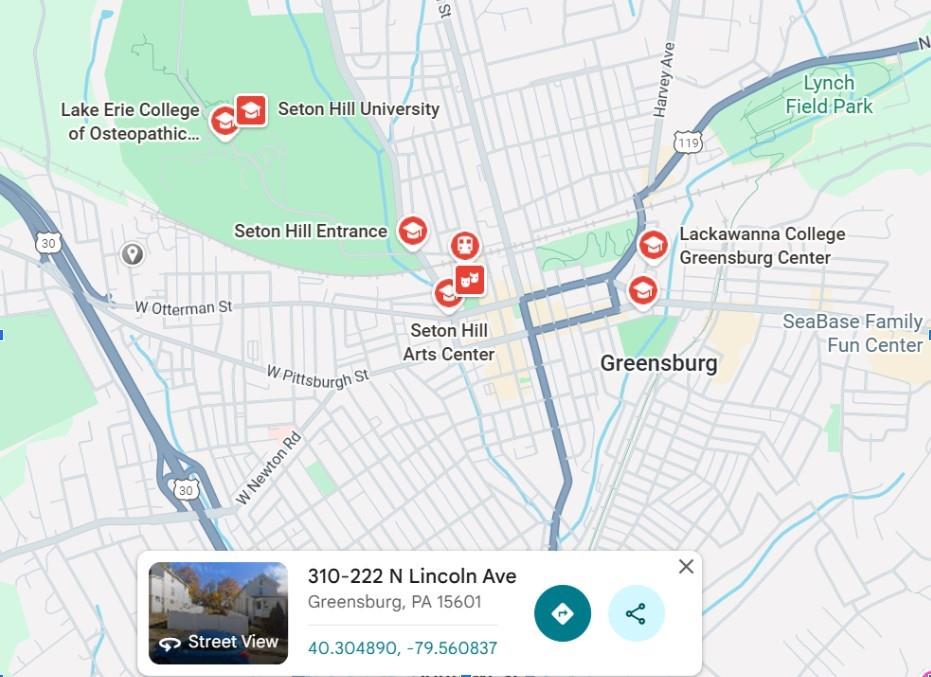Tap the gray location pin near Route 30
931x677 pixels.
click(x=132, y=254)
